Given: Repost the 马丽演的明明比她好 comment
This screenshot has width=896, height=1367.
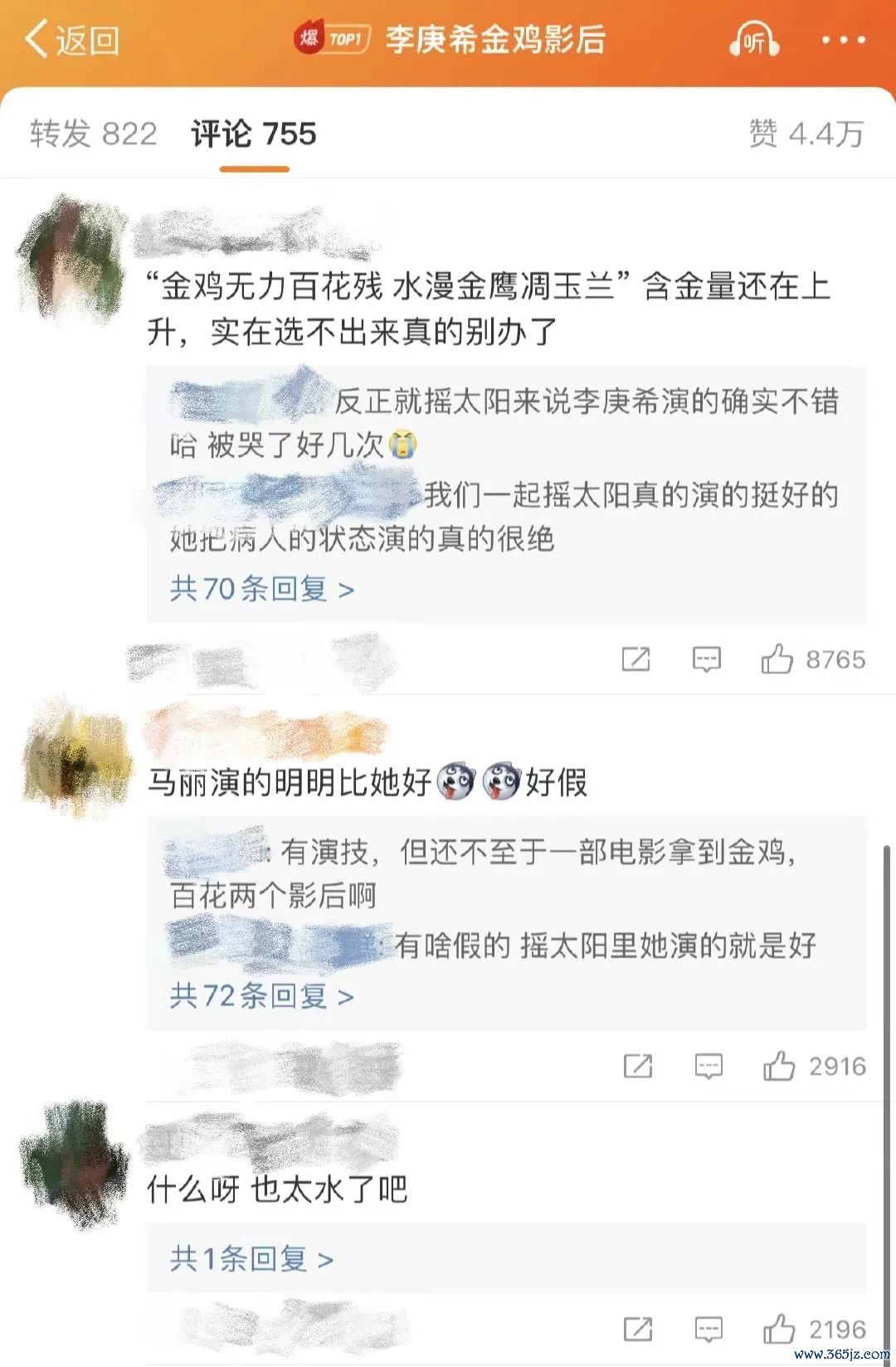Looking at the screenshot, I should pos(638,1066).
